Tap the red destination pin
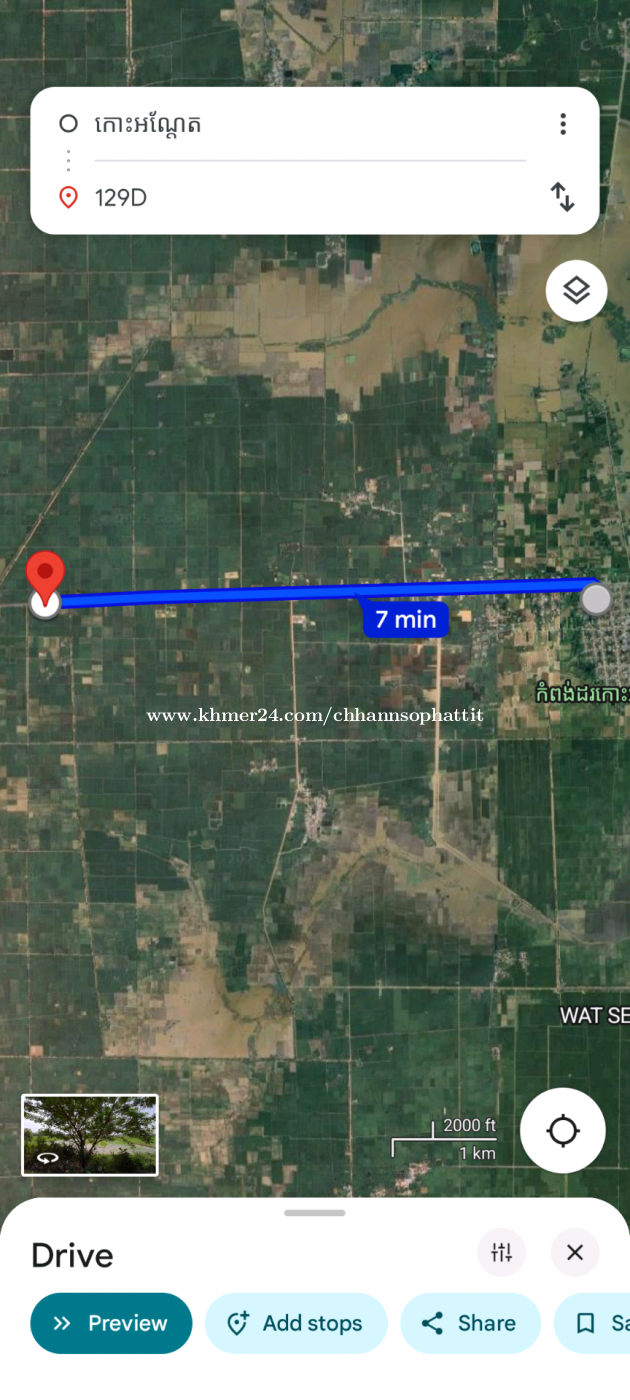Image resolution: width=630 pixels, height=1400 pixels. [45, 577]
